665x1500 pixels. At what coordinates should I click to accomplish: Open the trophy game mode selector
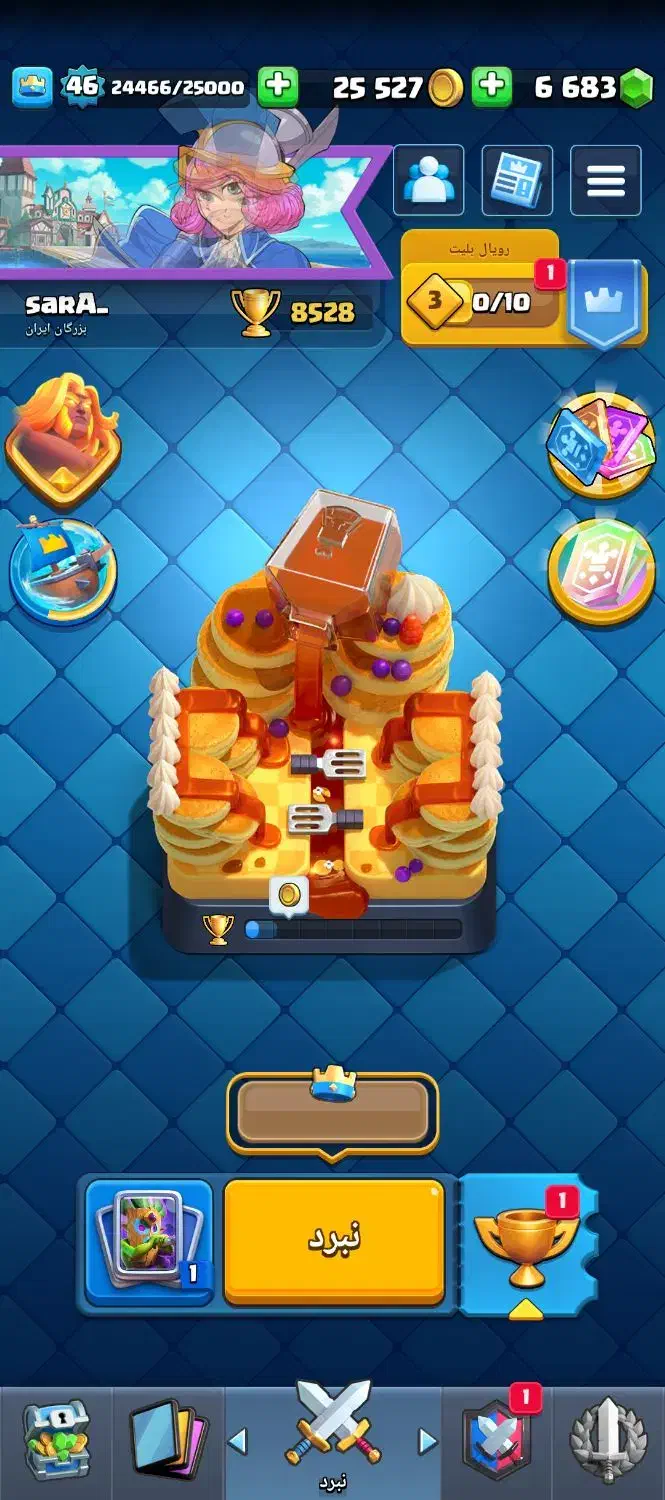(526, 1245)
